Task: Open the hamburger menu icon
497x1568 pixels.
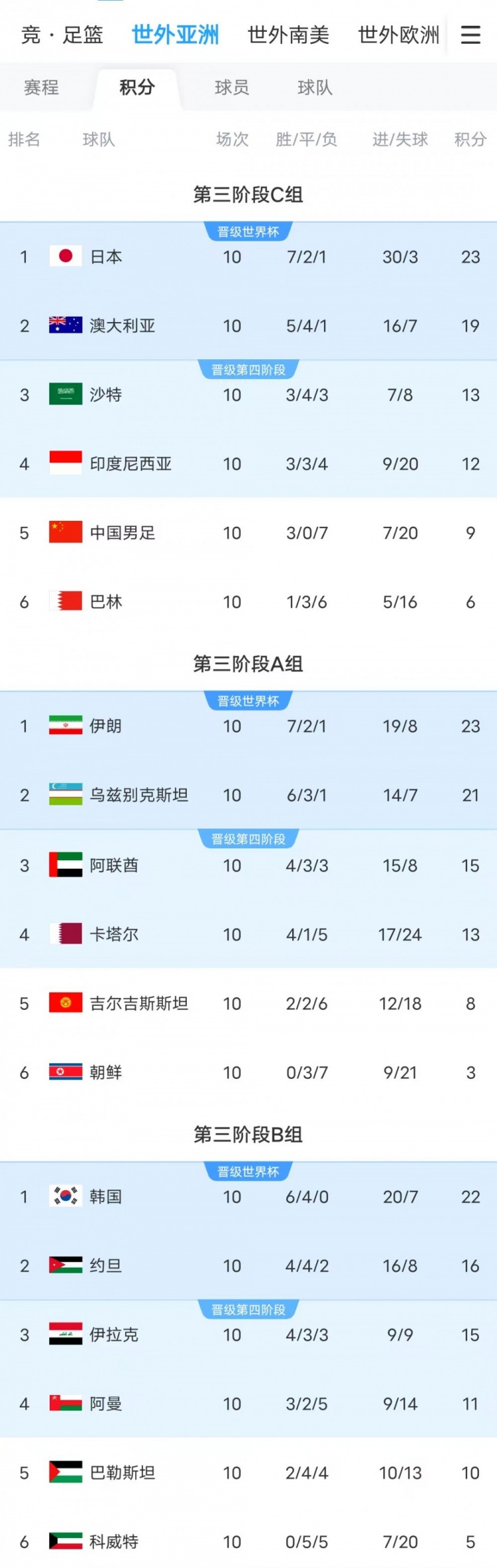Action: [x=470, y=34]
